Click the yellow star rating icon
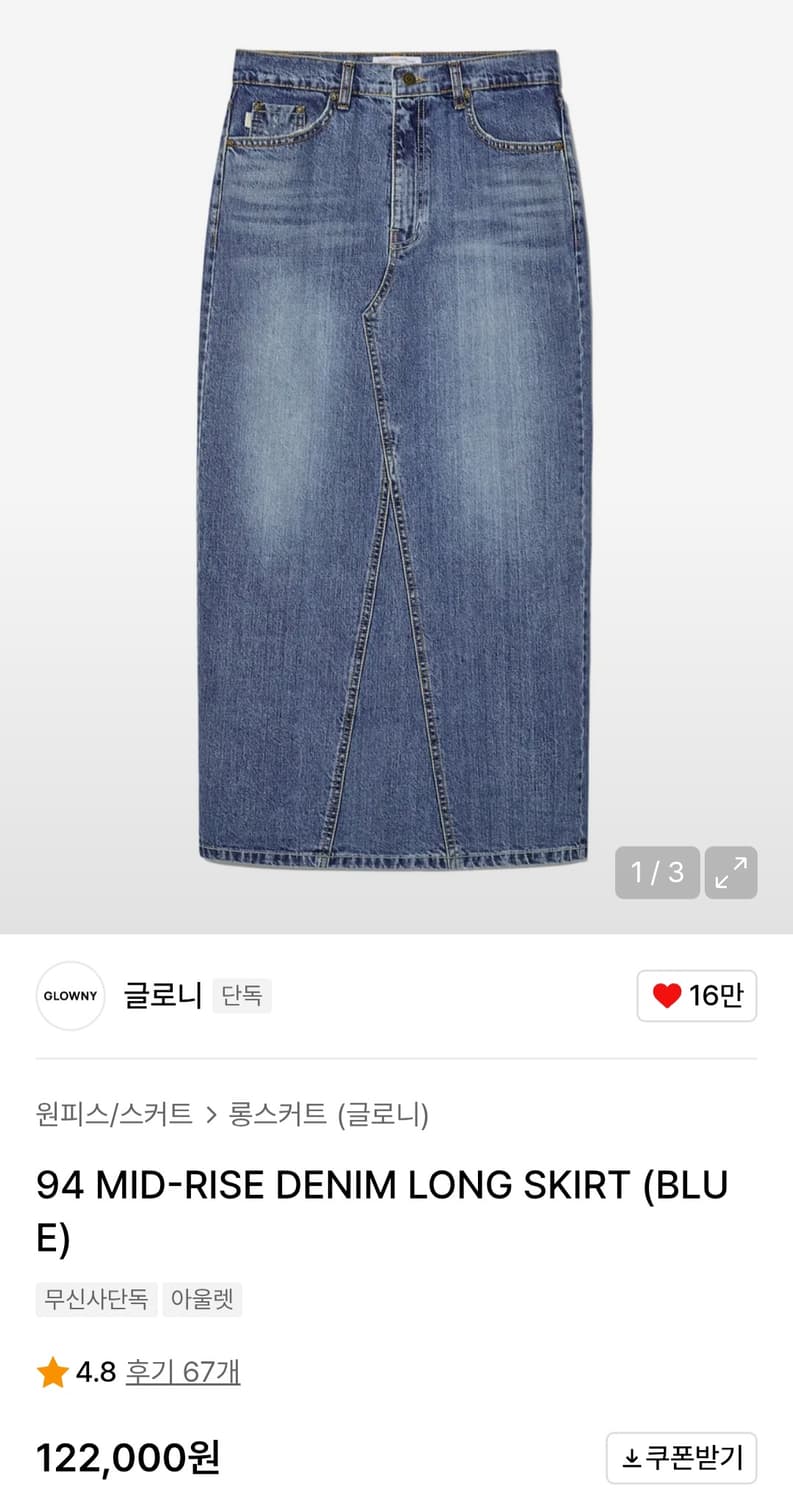The image size is (793, 1500). (49, 1372)
